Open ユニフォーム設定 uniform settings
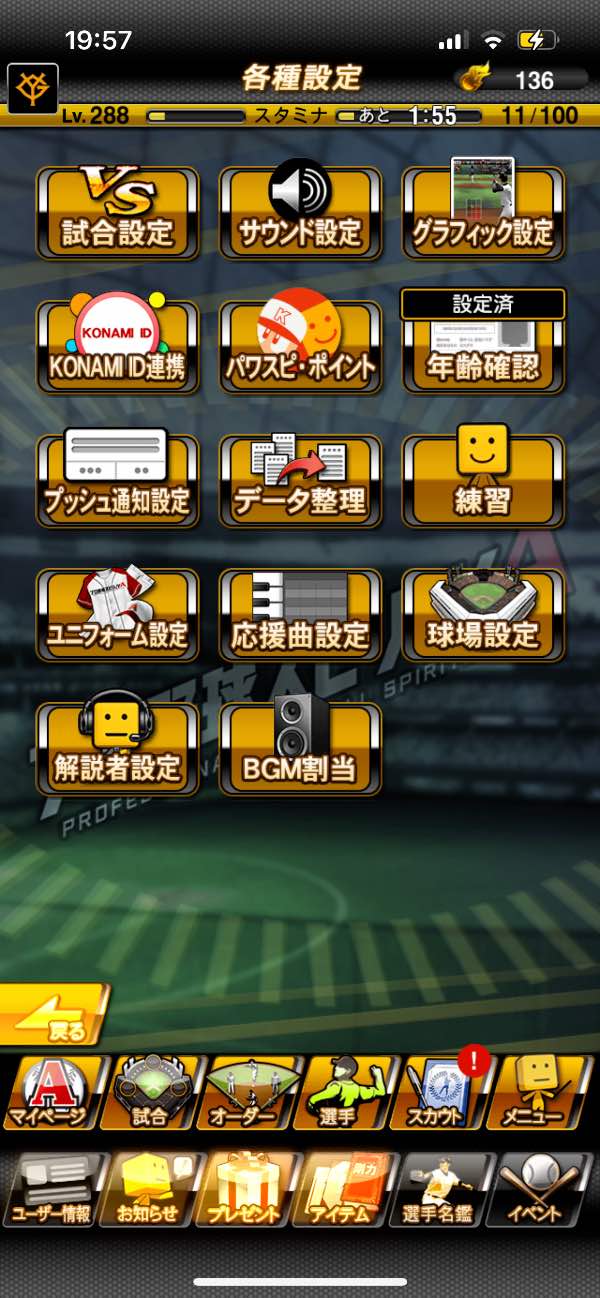 117,615
